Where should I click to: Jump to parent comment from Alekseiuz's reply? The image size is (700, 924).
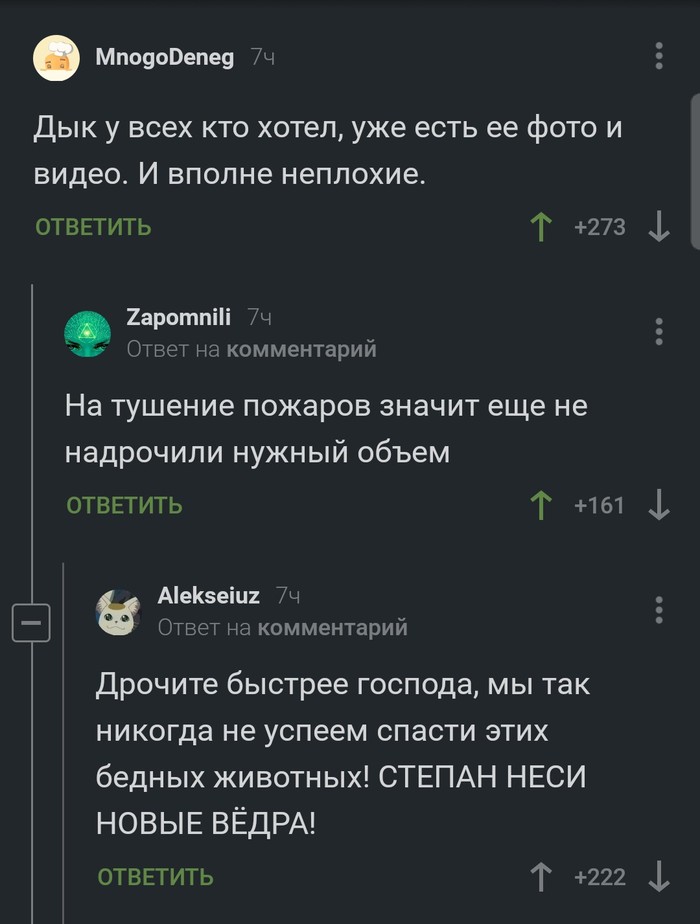pyautogui.click(x=332, y=627)
